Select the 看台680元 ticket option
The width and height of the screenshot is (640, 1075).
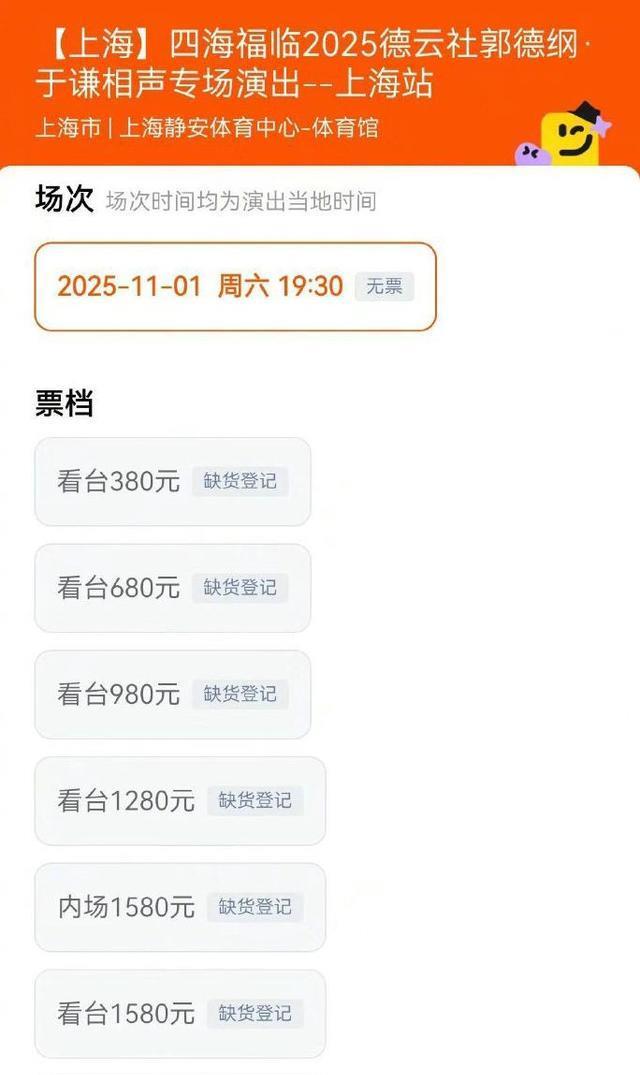pos(172,588)
